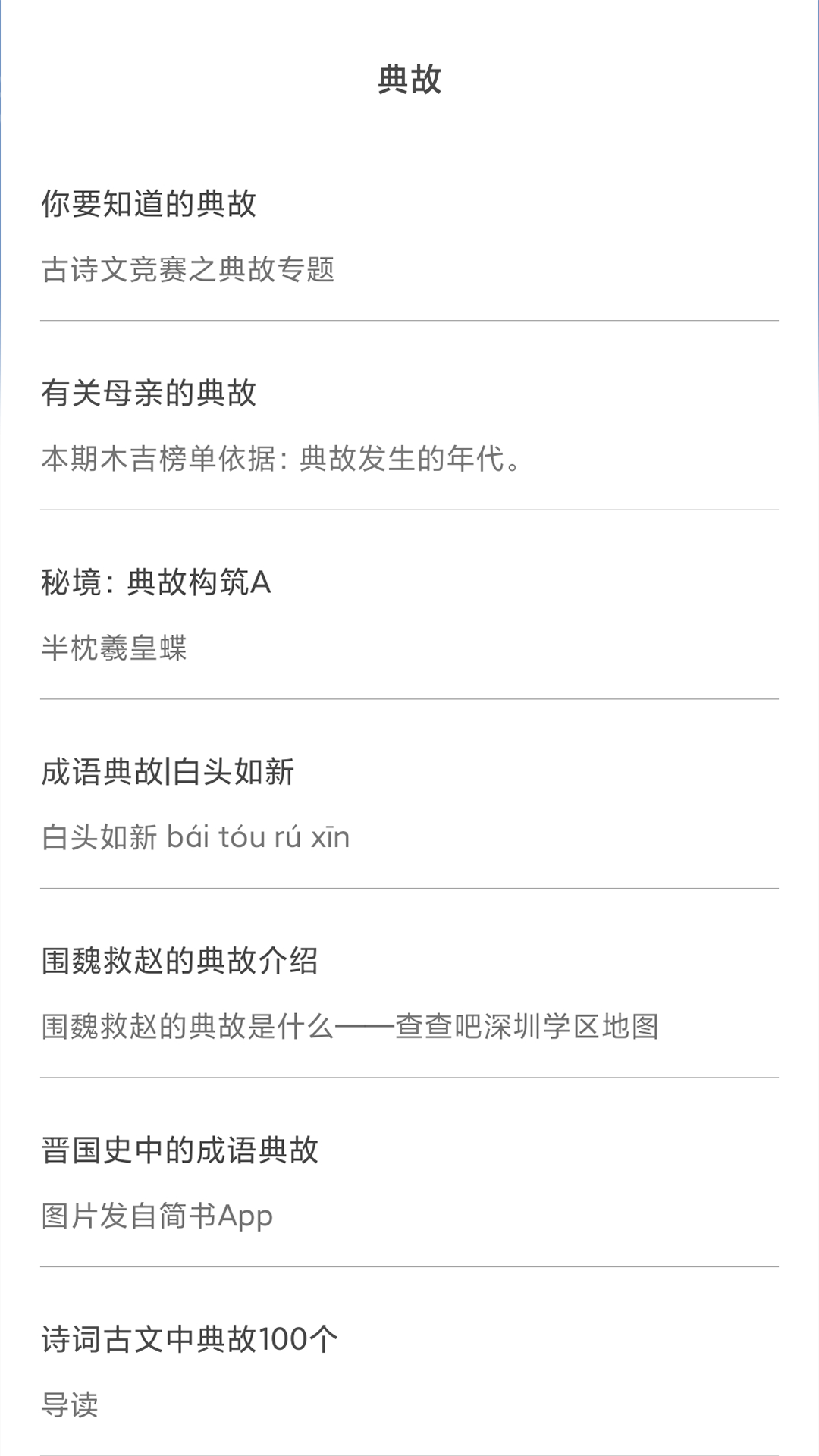
Task: Click the text 导读
Action: 71,1404
